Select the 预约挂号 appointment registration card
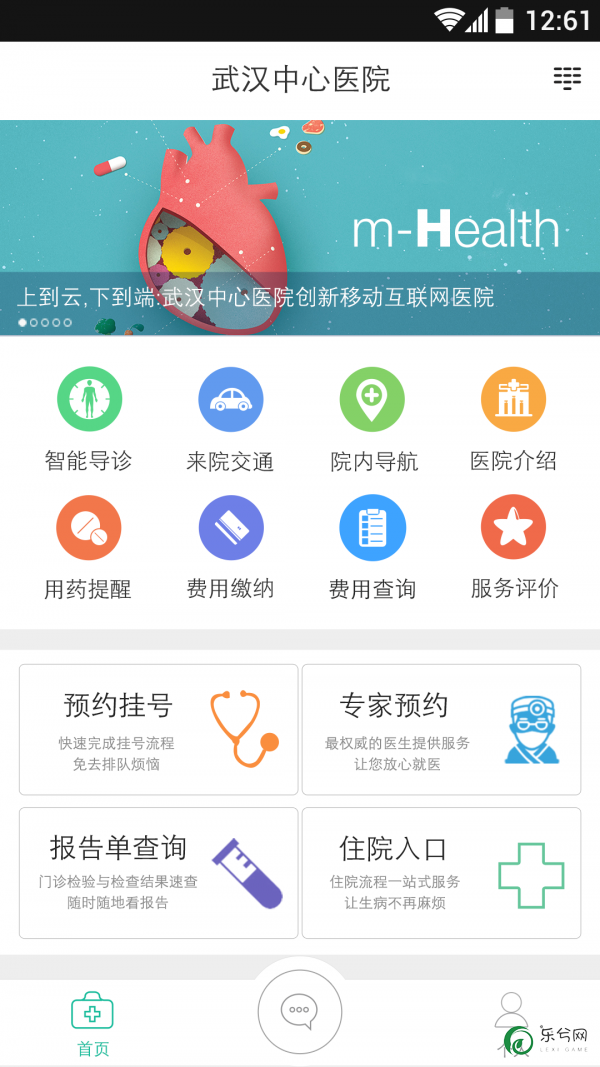This screenshot has height=1067, width=600. tap(159, 729)
